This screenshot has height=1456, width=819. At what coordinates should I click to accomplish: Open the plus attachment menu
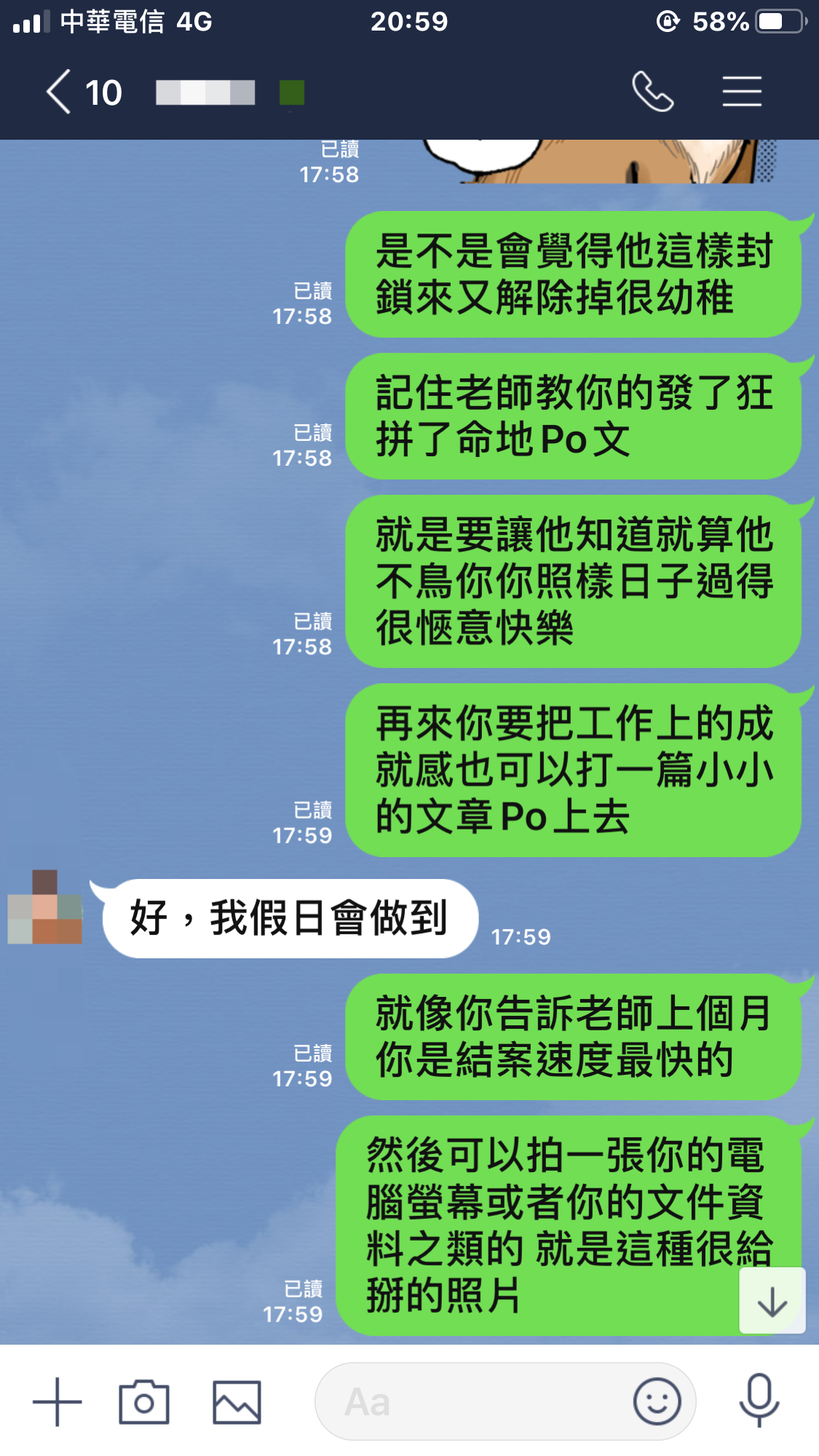tap(58, 1401)
